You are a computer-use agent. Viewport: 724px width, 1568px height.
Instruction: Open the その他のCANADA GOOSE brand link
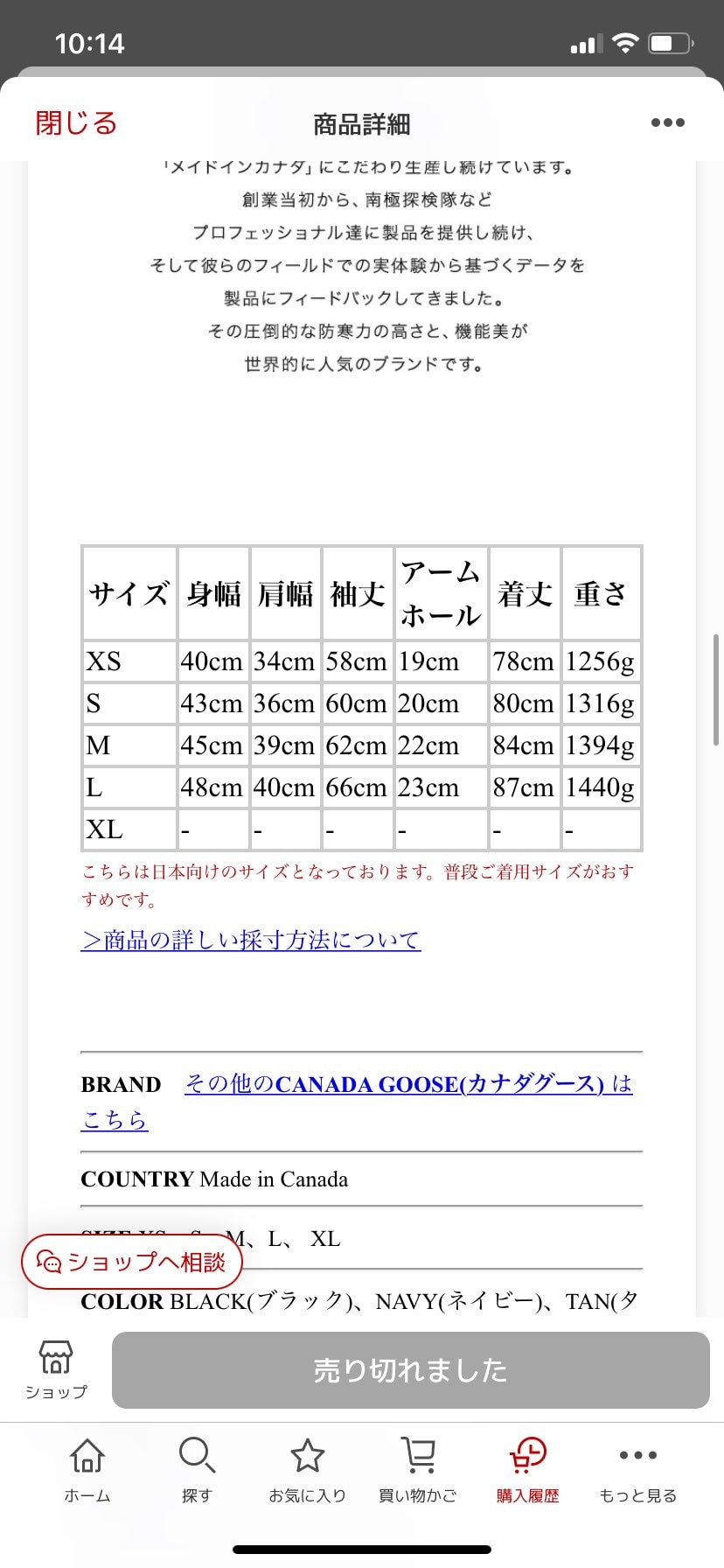pos(357,1101)
